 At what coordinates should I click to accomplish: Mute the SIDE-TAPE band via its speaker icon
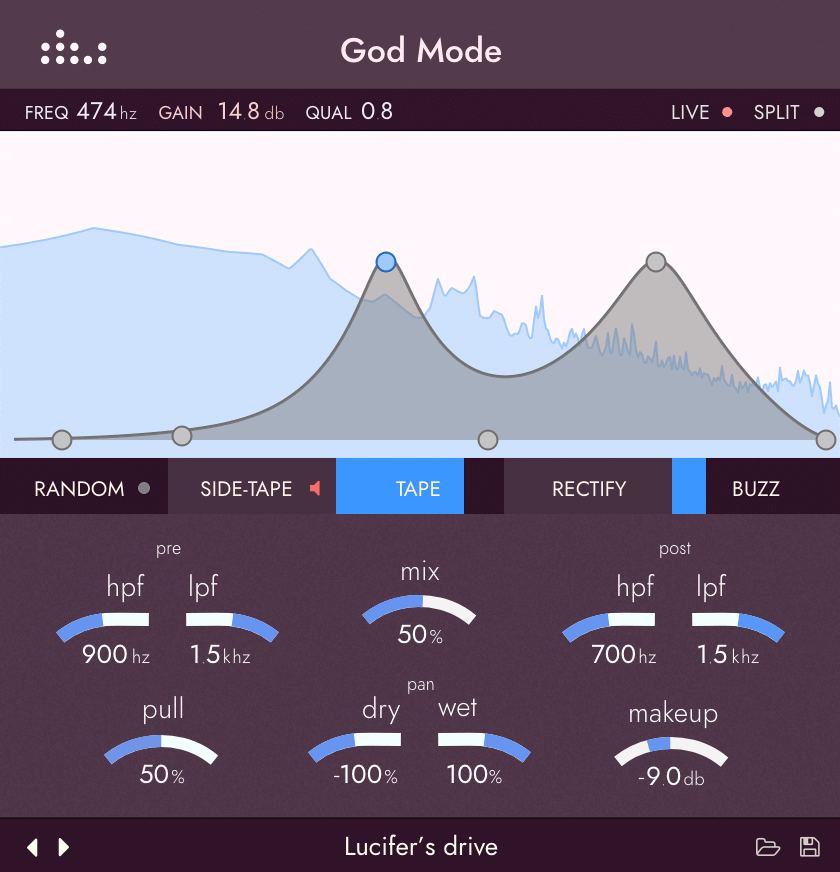pos(316,488)
